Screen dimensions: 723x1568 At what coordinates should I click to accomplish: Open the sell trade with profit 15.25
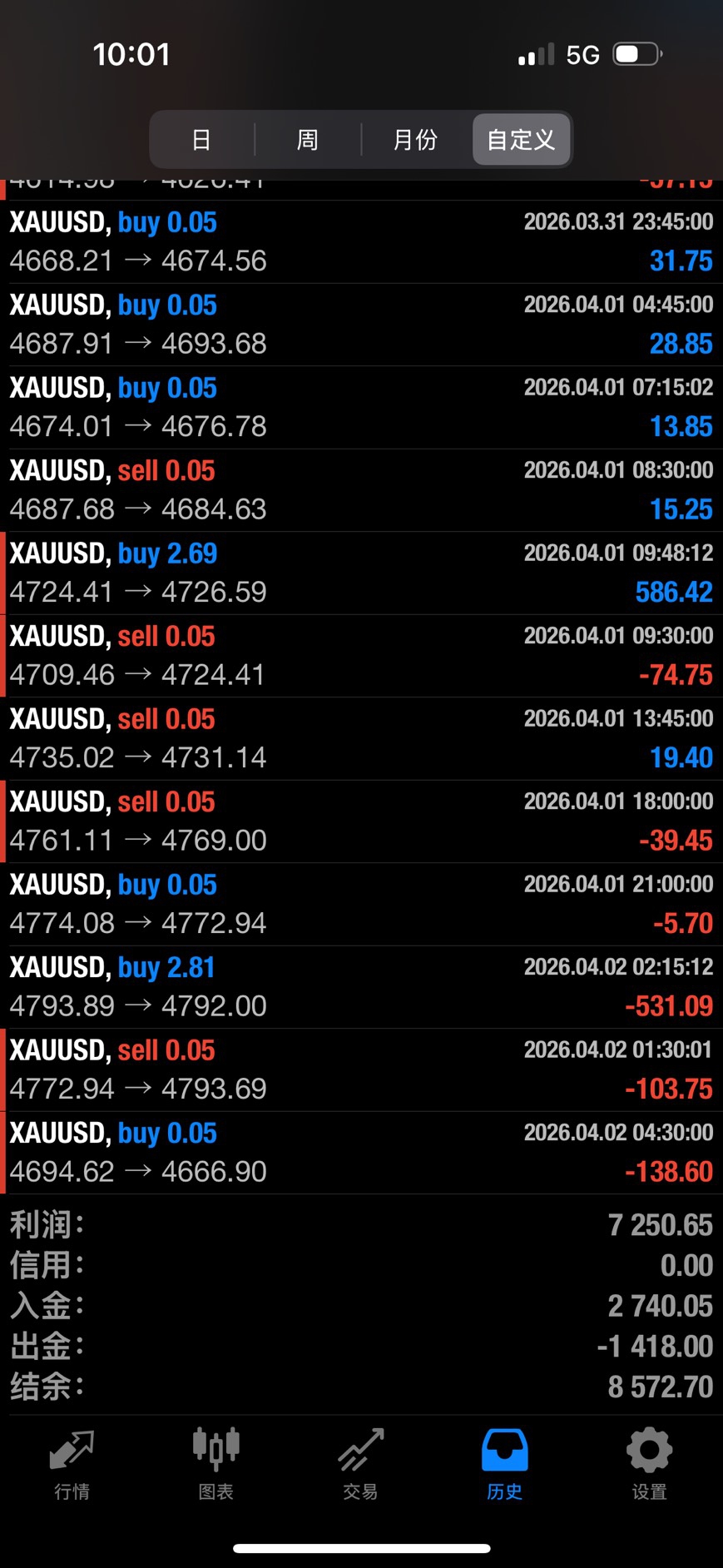click(x=361, y=489)
